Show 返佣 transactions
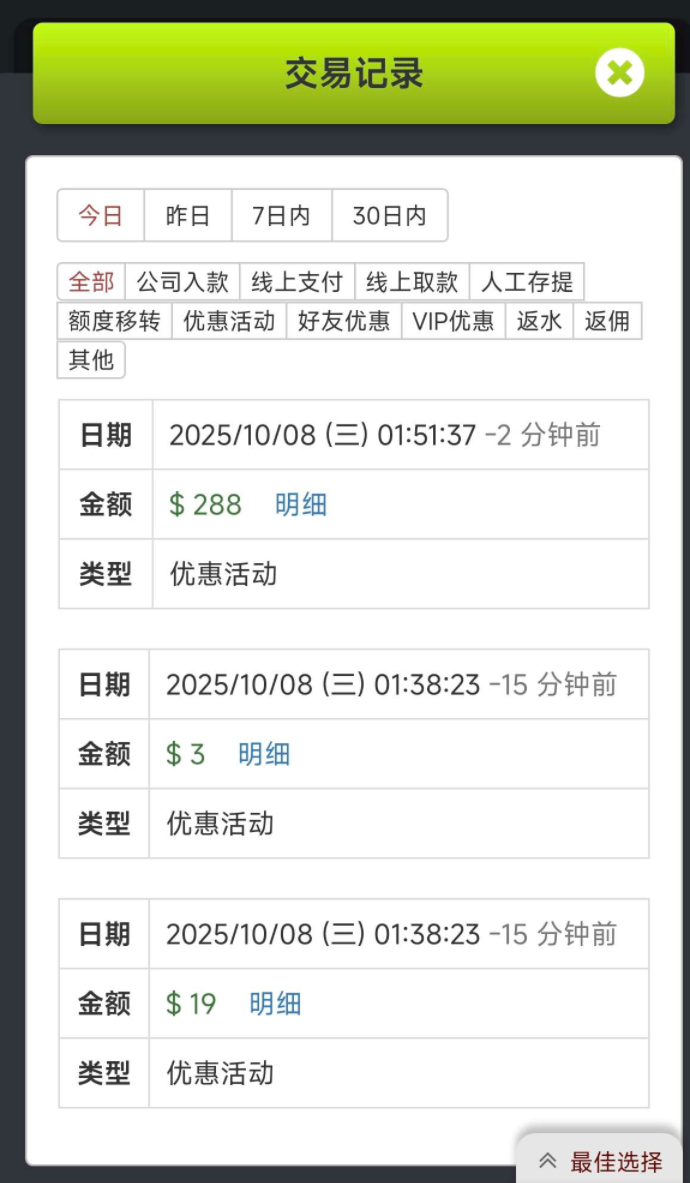 click(x=607, y=321)
